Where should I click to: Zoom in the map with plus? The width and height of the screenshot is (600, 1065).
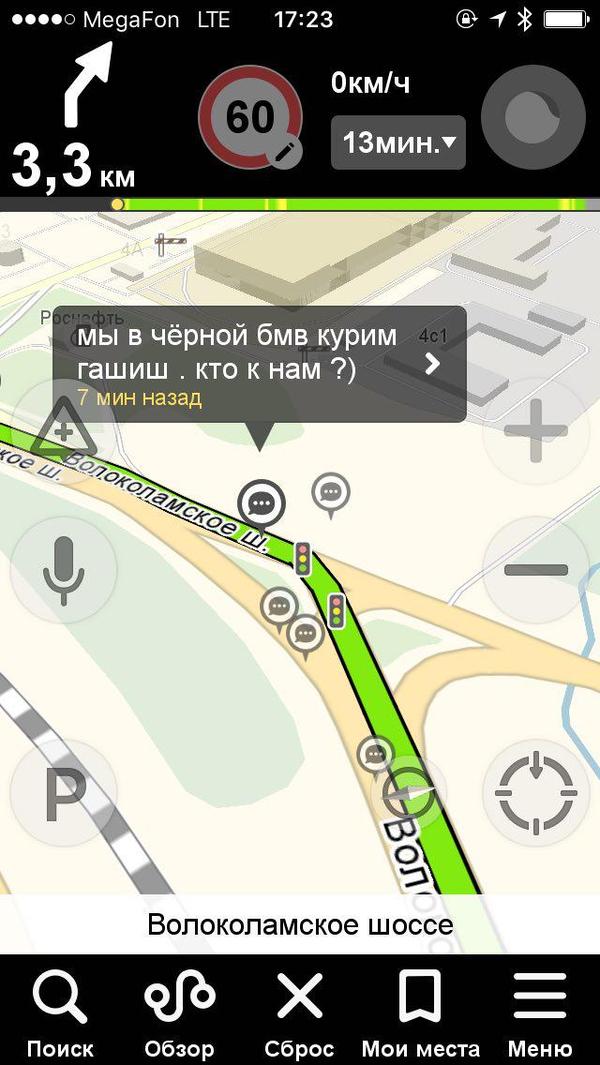pyautogui.click(x=536, y=432)
